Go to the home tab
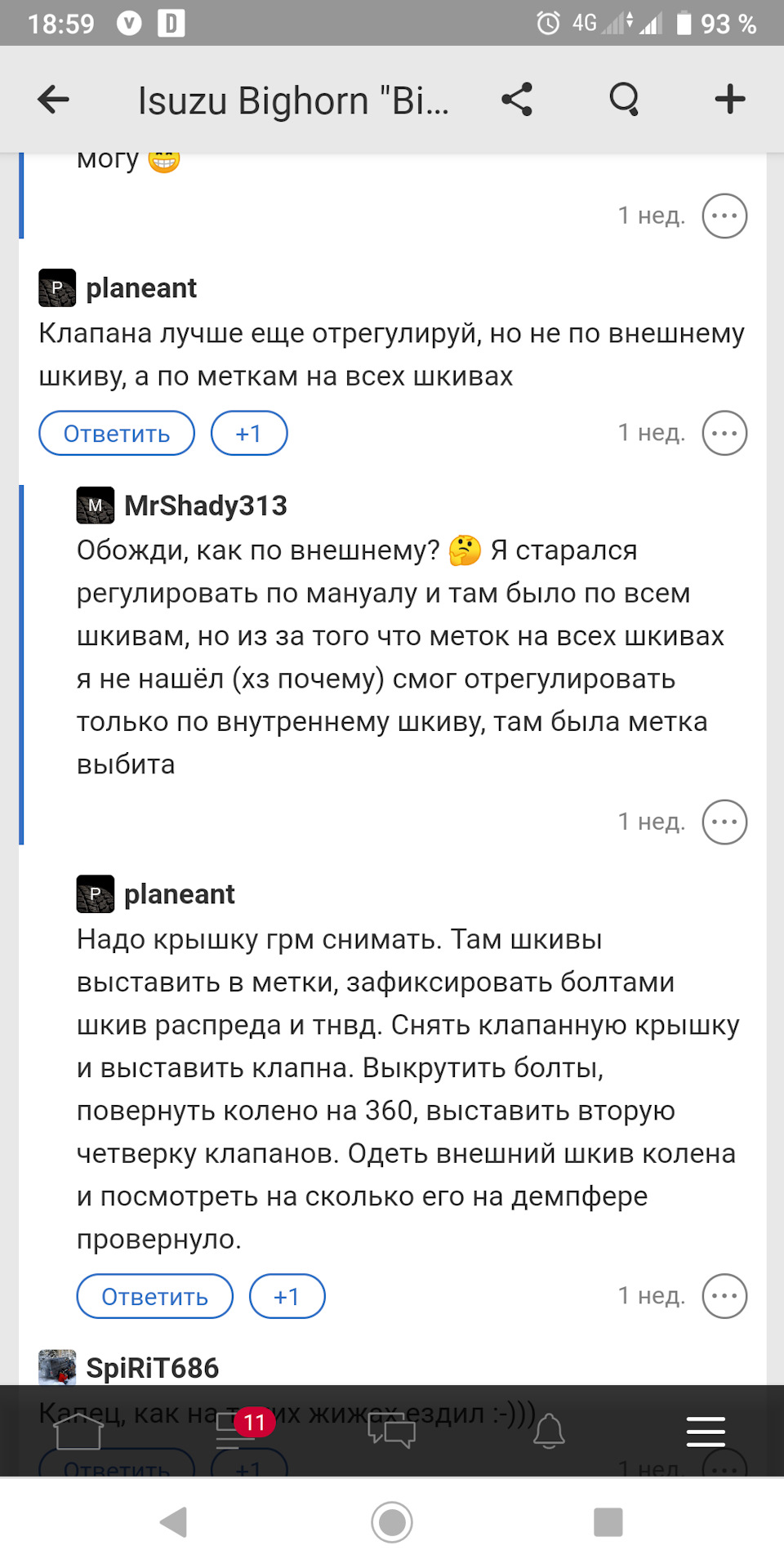 [x=78, y=1432]
